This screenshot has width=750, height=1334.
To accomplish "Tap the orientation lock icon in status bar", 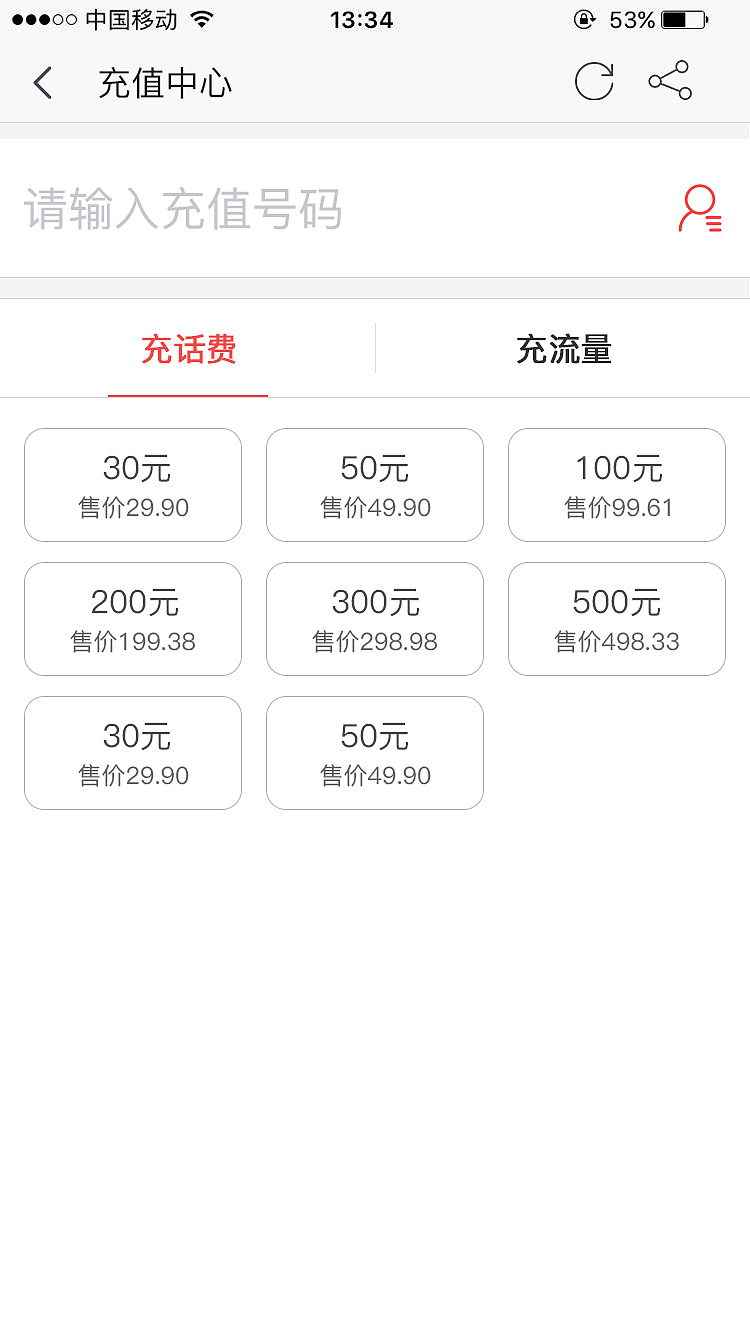I will (585, 18).
